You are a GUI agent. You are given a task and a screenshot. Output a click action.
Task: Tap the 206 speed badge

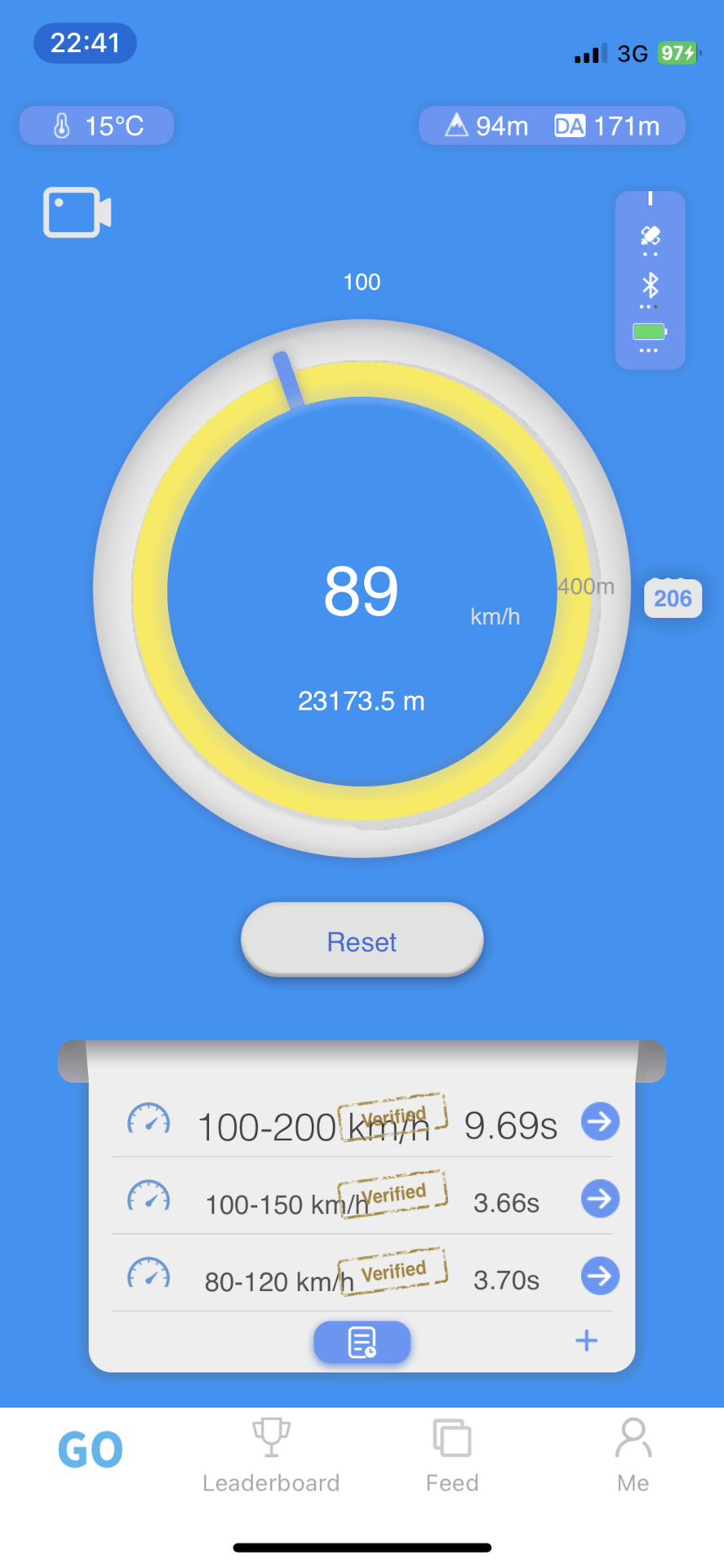(x=673, y=599)
